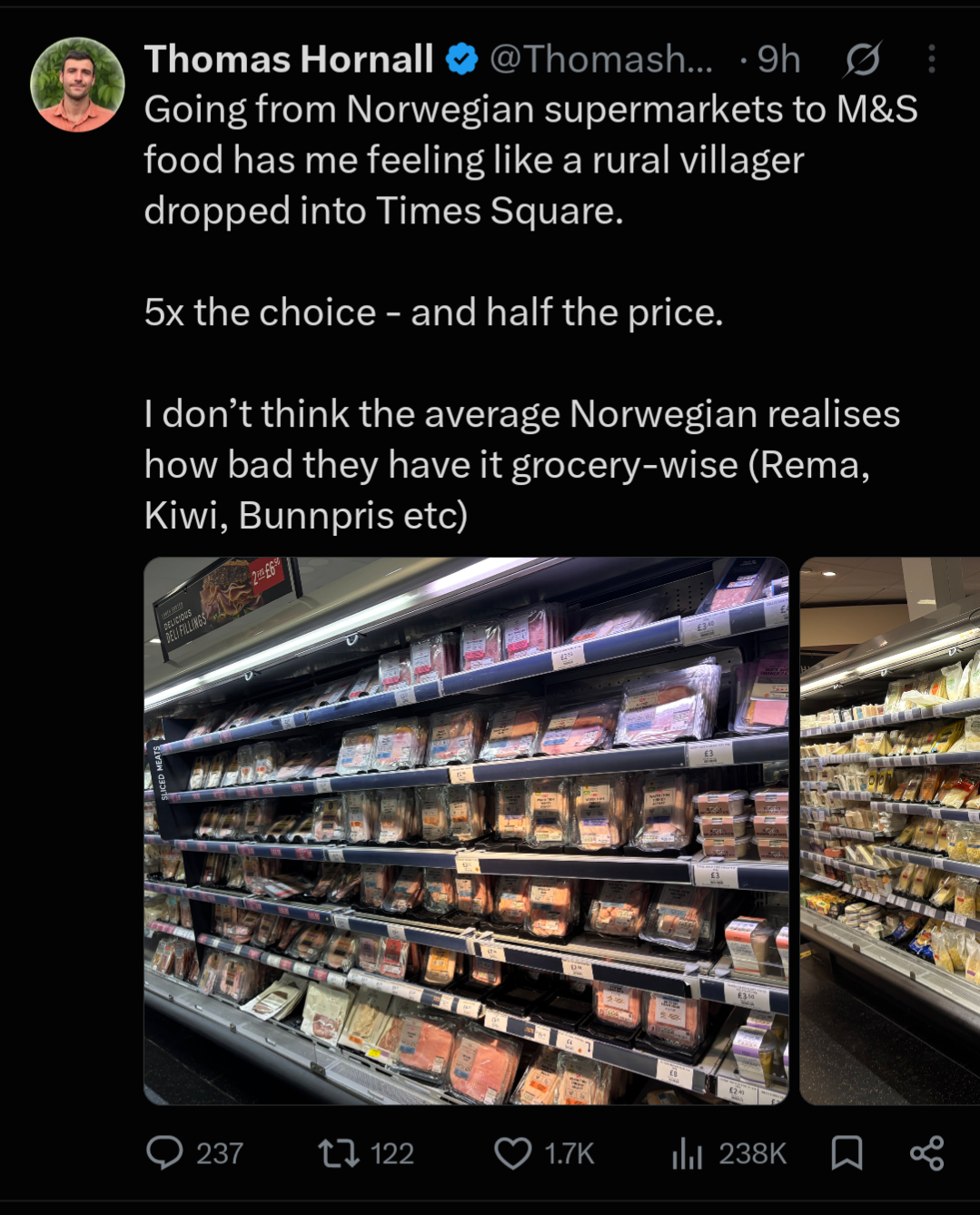View the 238K view analytics
The image size is (980, 1215).
pyautogui.click(x=728, y=1153)
